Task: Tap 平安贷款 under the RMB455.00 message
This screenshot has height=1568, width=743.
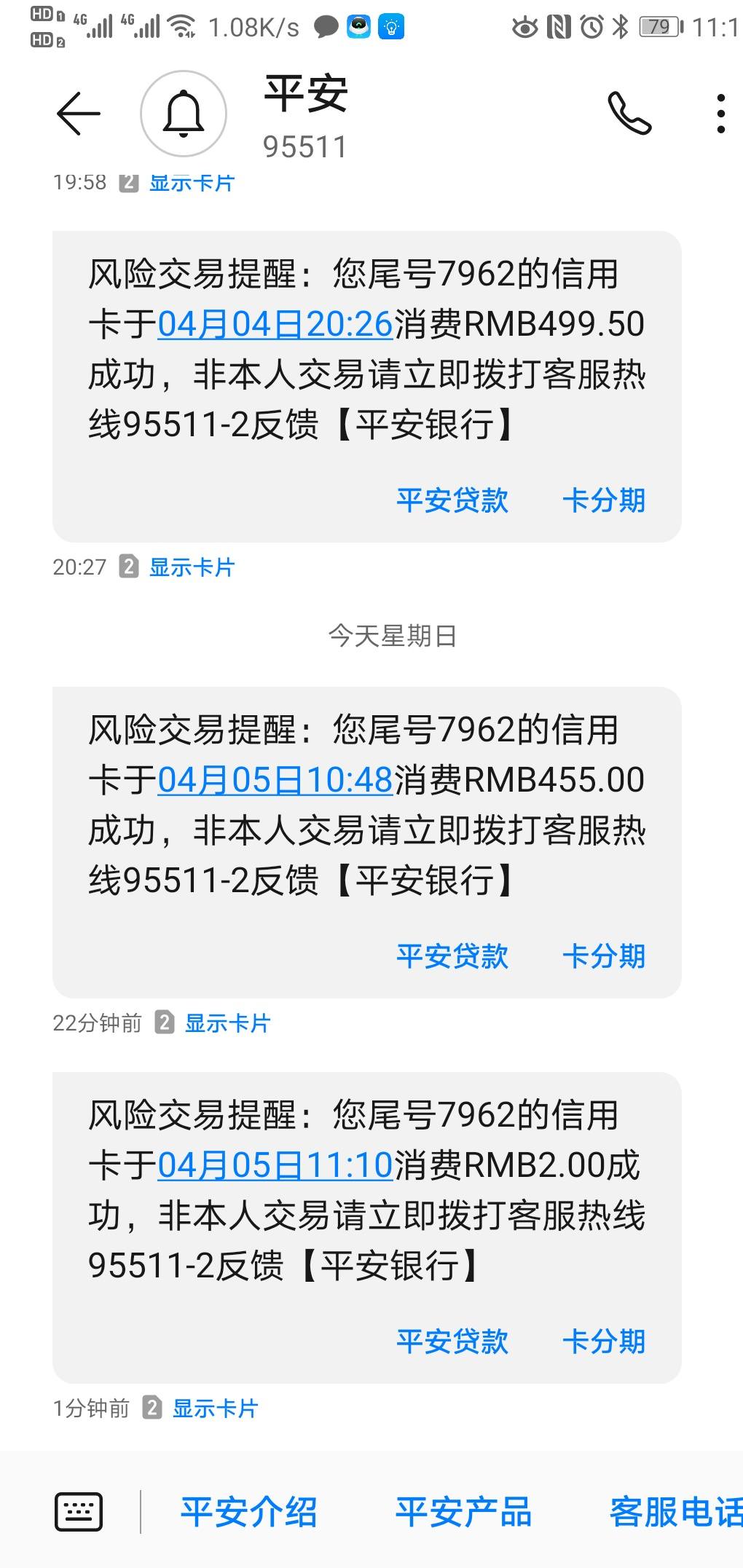Action: pyautogui.click(x=452, y=956)
